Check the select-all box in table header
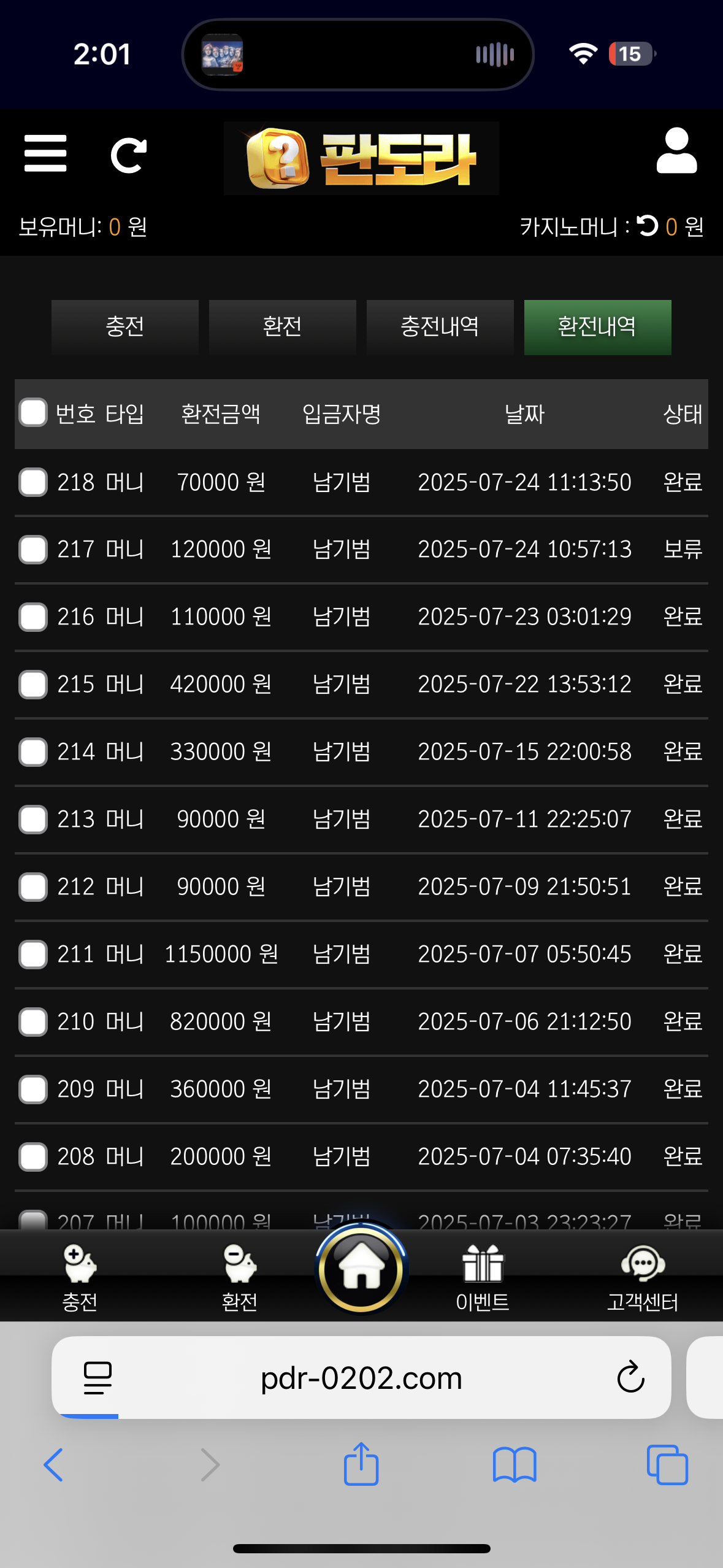This screenshot has width=723, height=1568. click(x=33, y=412)
